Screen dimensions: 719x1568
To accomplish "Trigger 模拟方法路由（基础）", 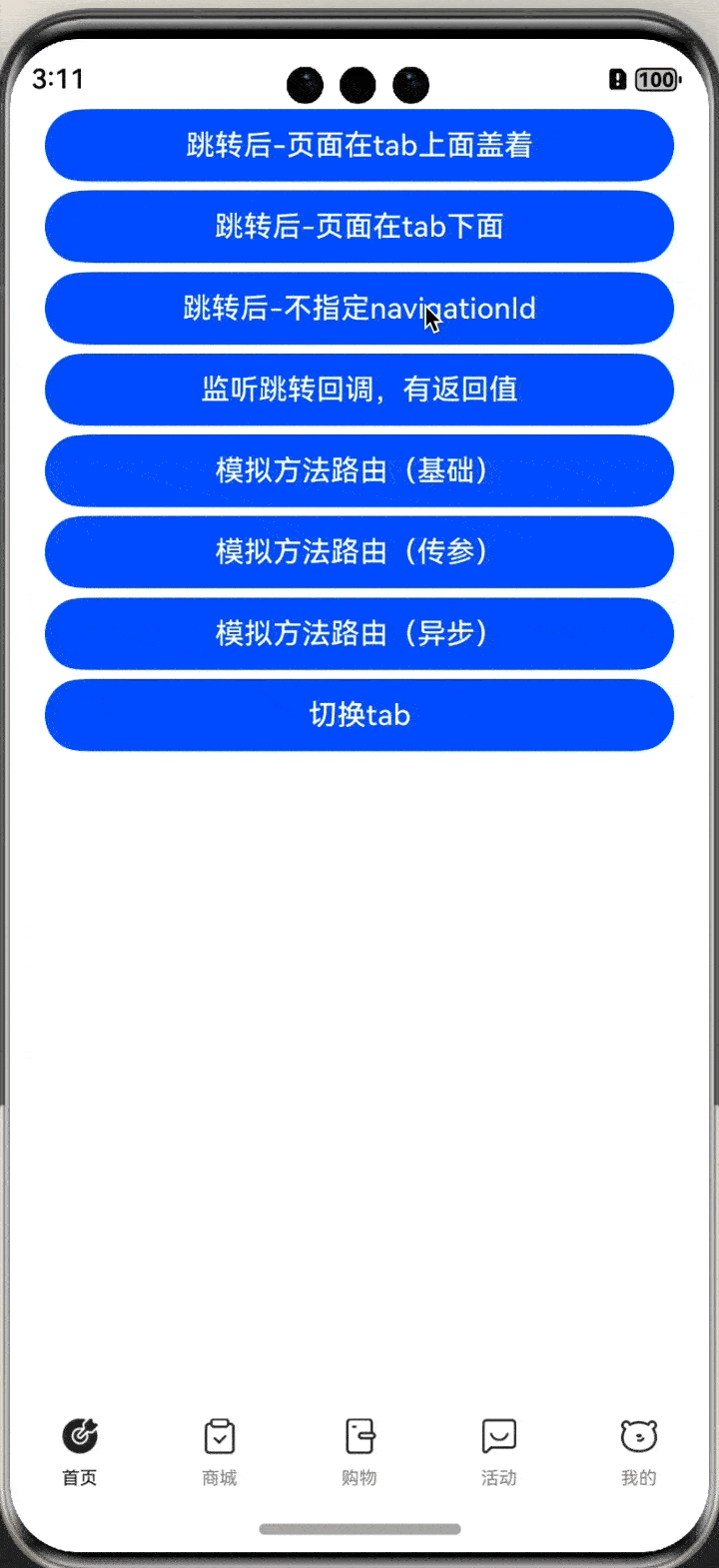I will click(x=359, y=471).
